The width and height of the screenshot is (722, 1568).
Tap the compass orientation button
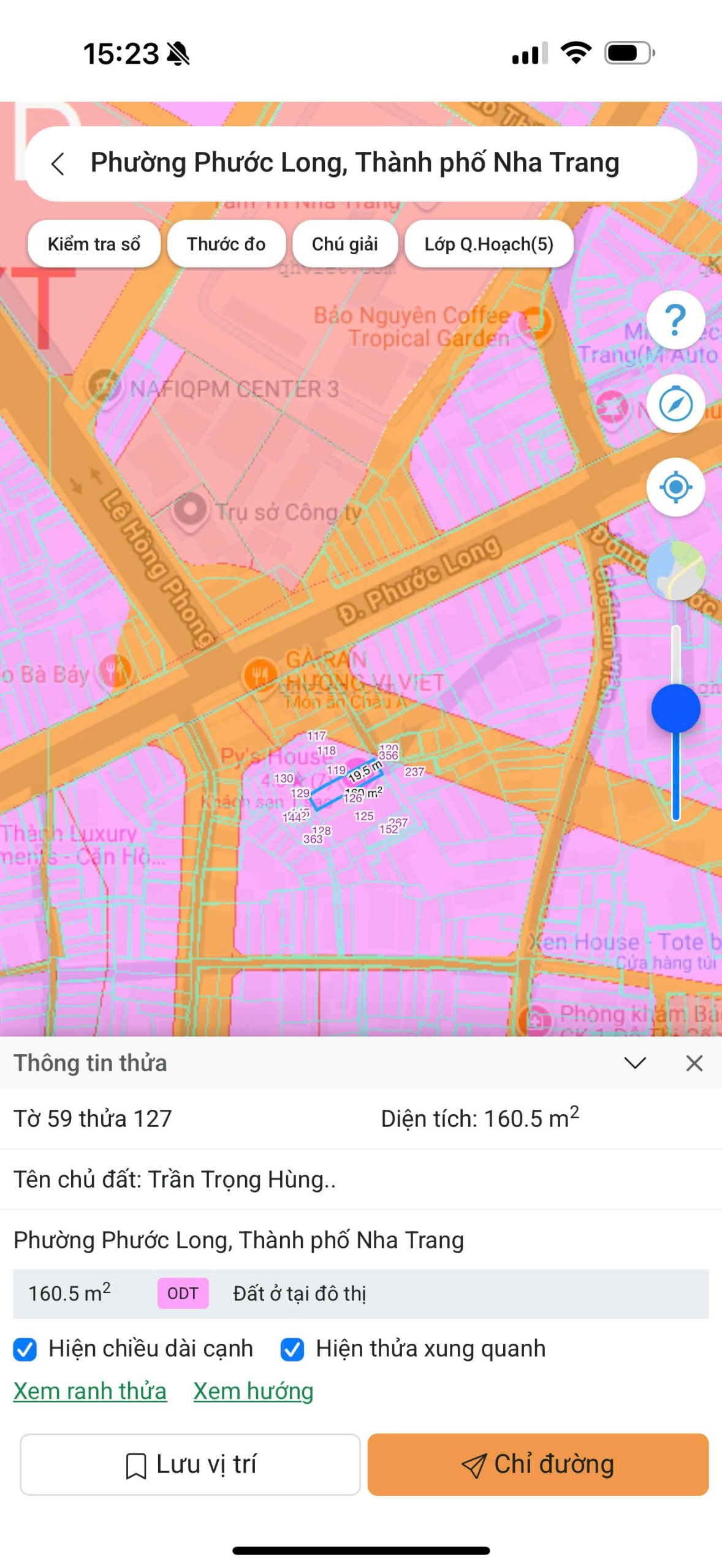(675, 404)
